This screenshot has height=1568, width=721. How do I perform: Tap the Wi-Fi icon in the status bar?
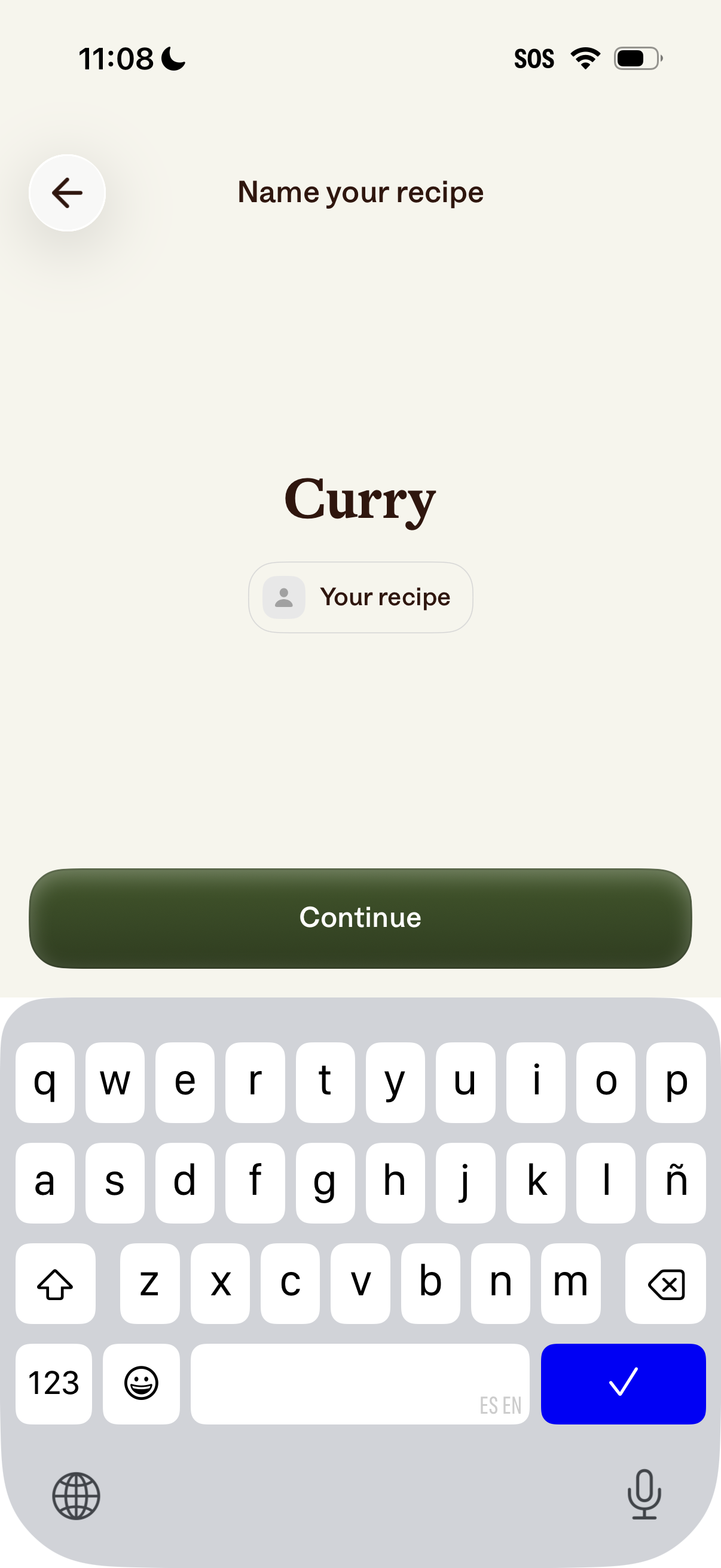583,58
